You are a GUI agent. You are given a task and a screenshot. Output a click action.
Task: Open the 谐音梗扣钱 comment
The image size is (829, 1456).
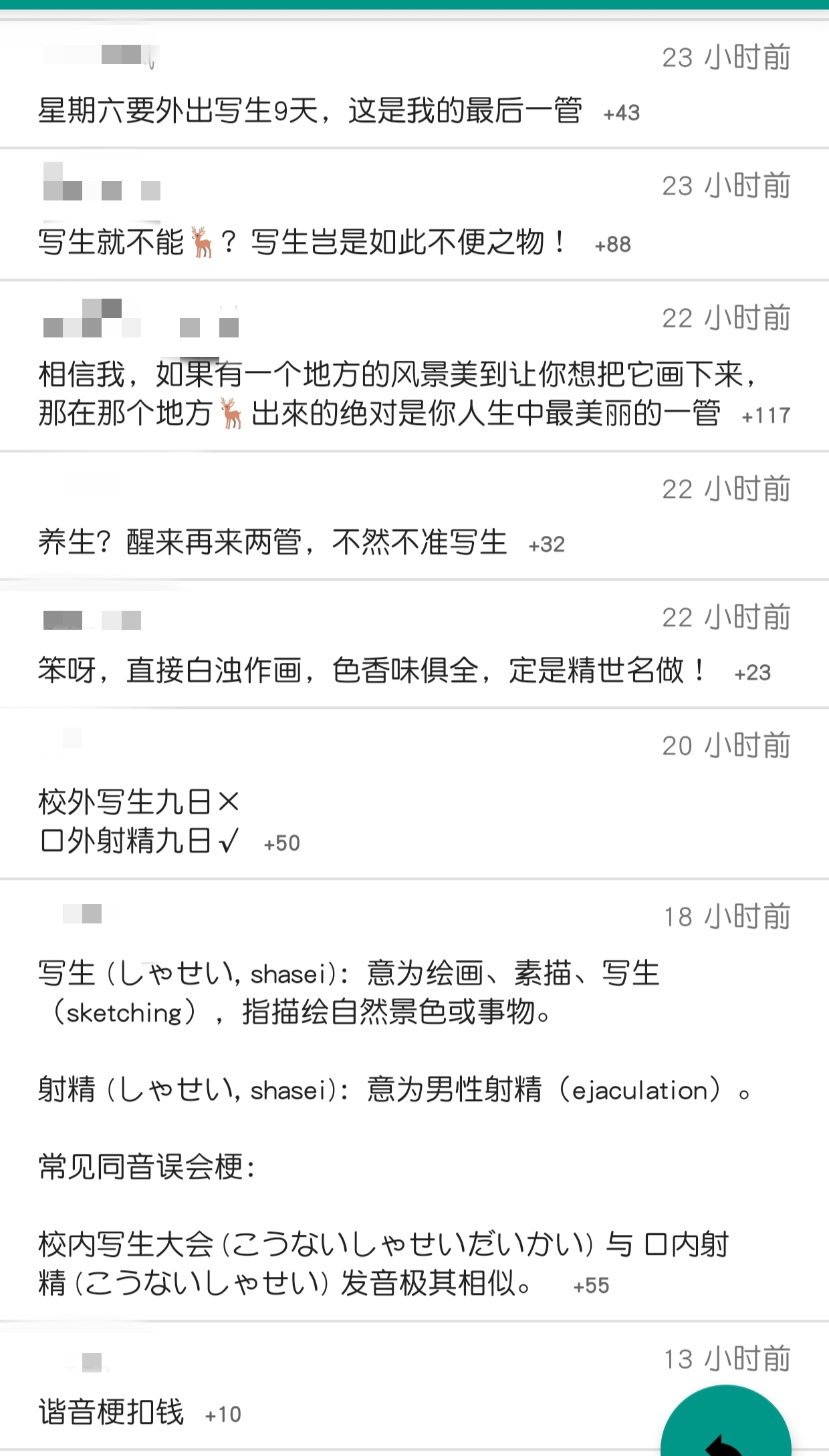[x=112, y=1412]
